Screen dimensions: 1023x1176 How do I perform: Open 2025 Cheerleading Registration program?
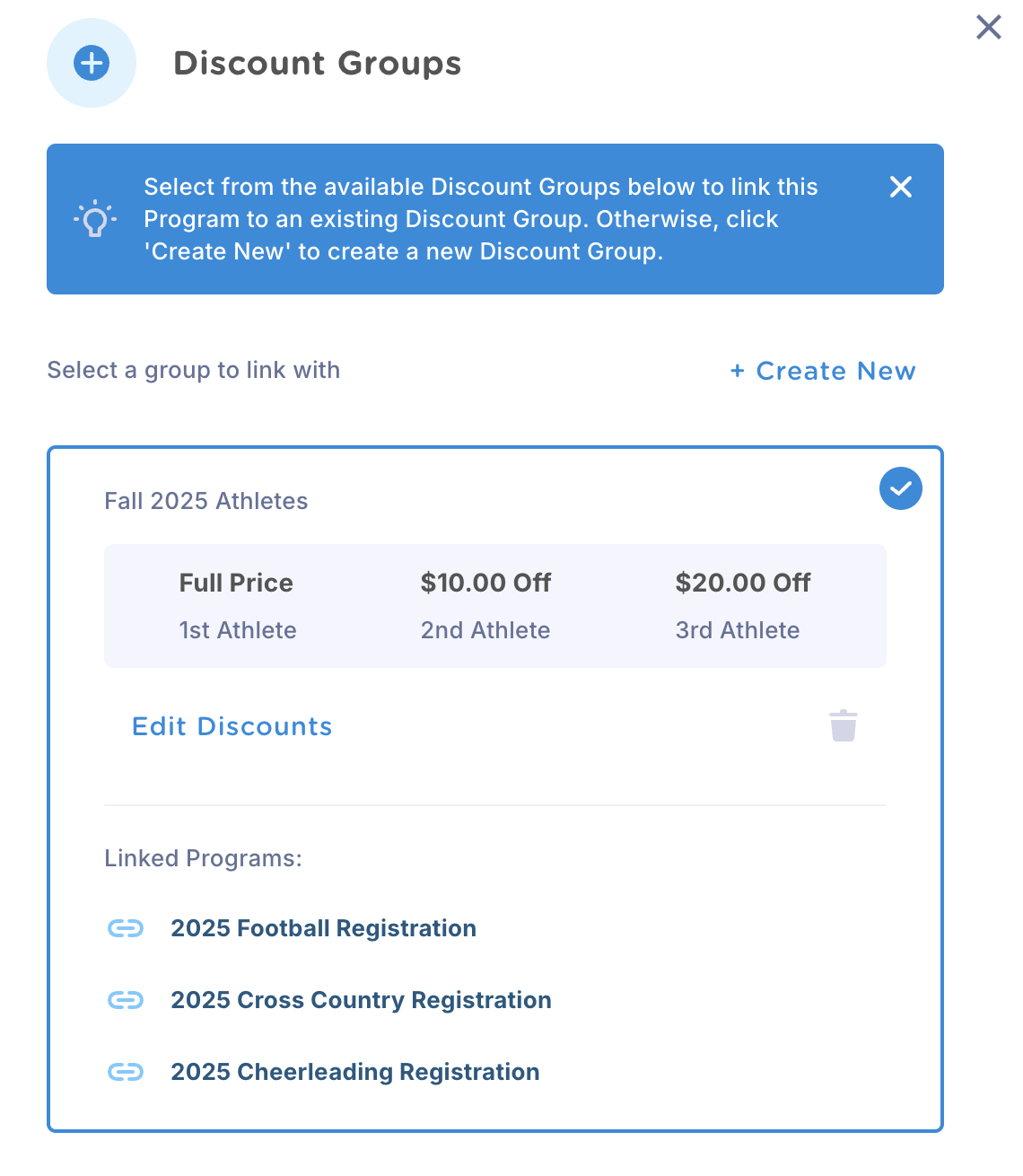(x=354, y=1072)
